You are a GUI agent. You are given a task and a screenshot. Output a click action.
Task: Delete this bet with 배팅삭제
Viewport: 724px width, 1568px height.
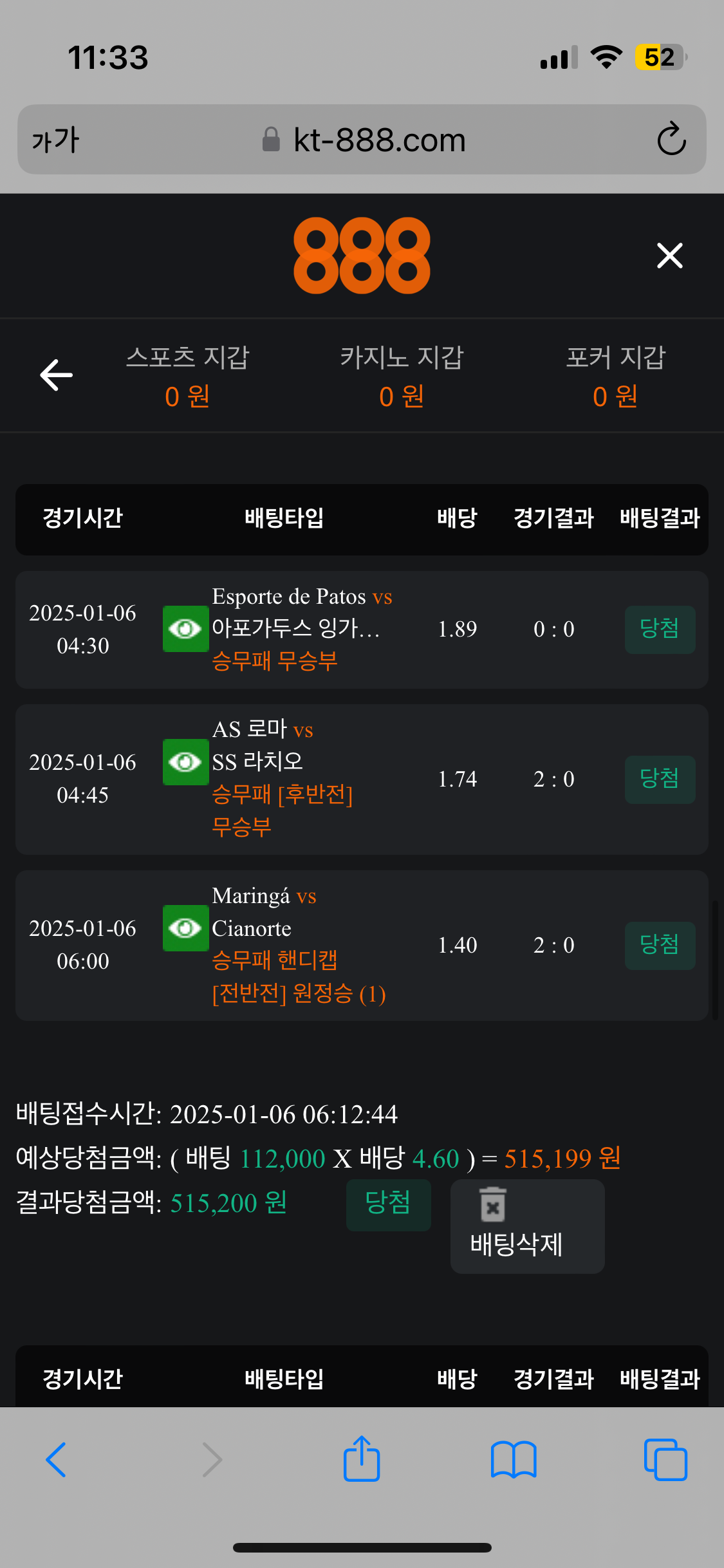pos(527,1226)
